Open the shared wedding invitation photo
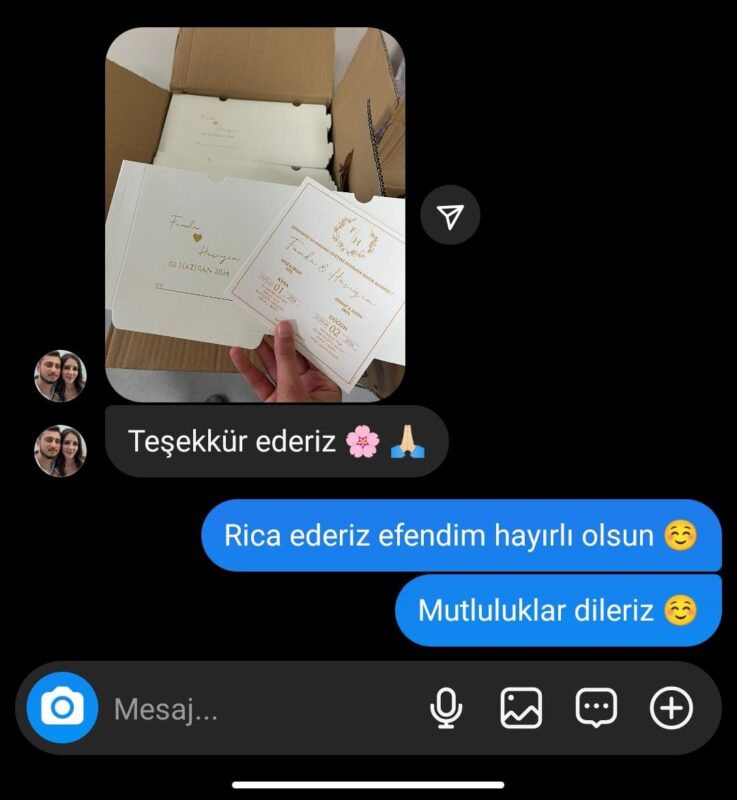The width and height of the screenshot is (737, 800). (x=255, y=215)
